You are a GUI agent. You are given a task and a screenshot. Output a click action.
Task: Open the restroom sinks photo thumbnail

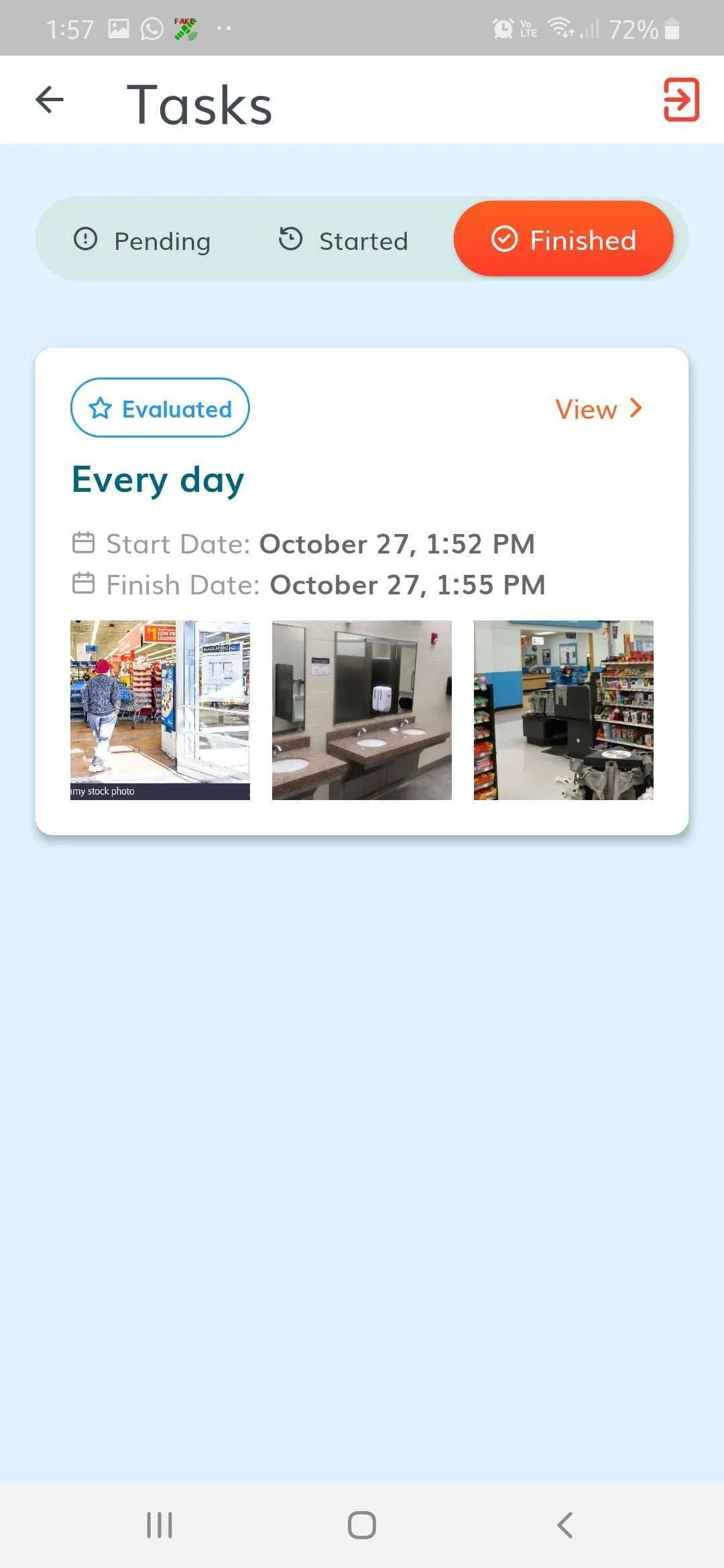point(362,710)
